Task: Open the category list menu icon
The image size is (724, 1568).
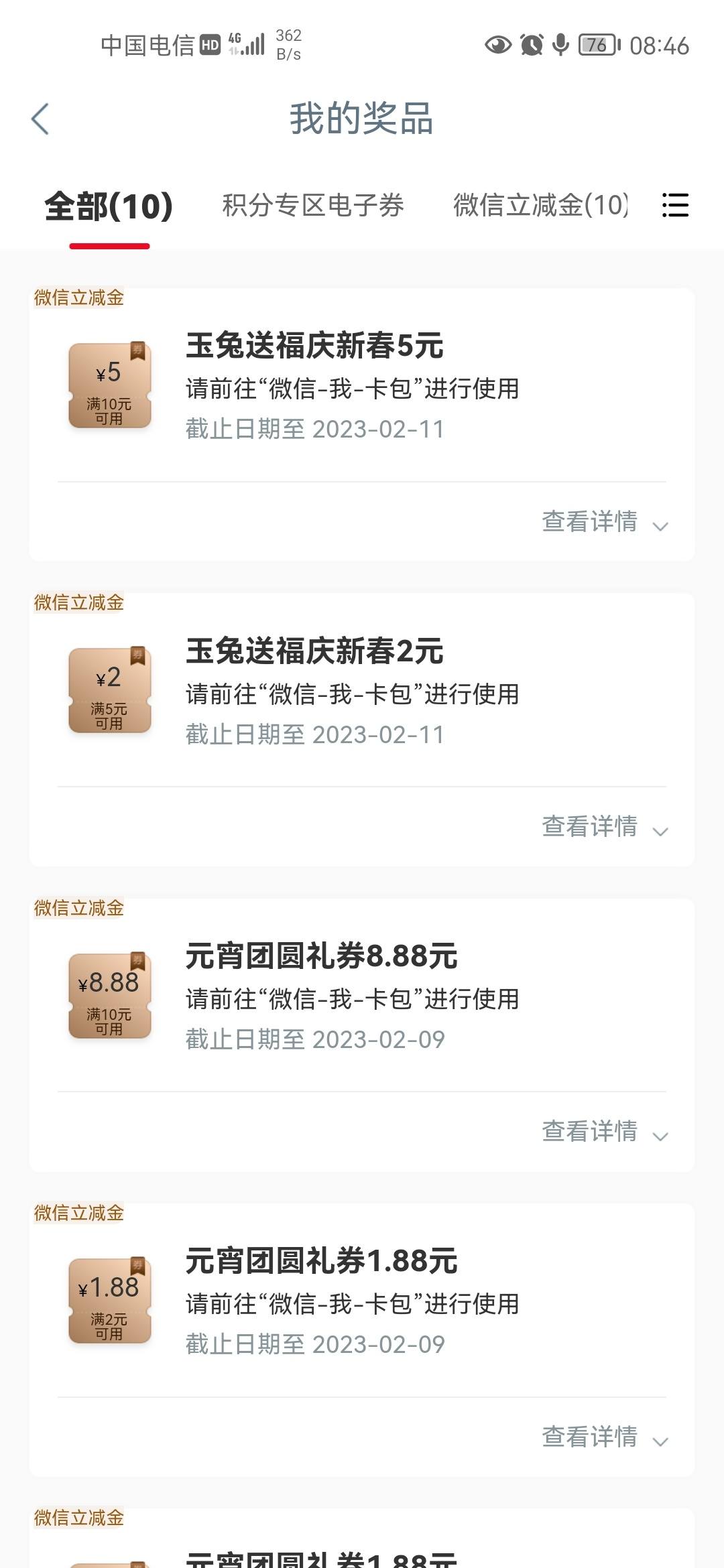Action: (x=675, y=205)
